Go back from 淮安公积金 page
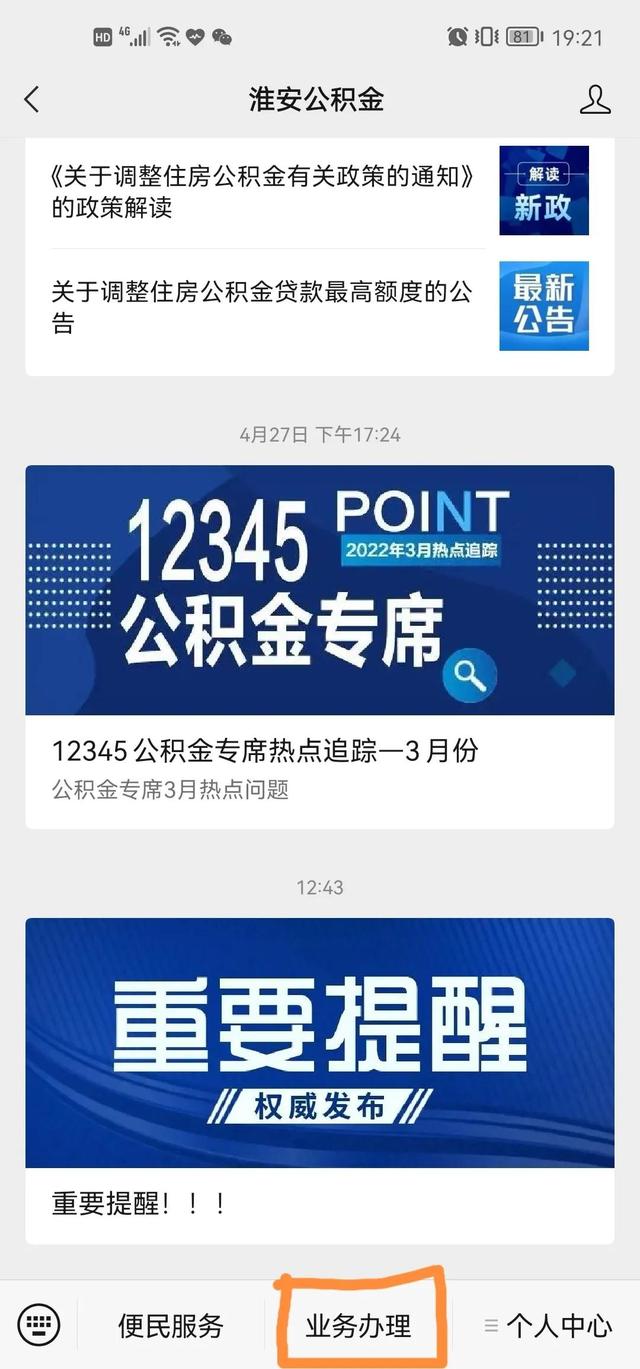The image size is (640, 1369). click(32, 99)
